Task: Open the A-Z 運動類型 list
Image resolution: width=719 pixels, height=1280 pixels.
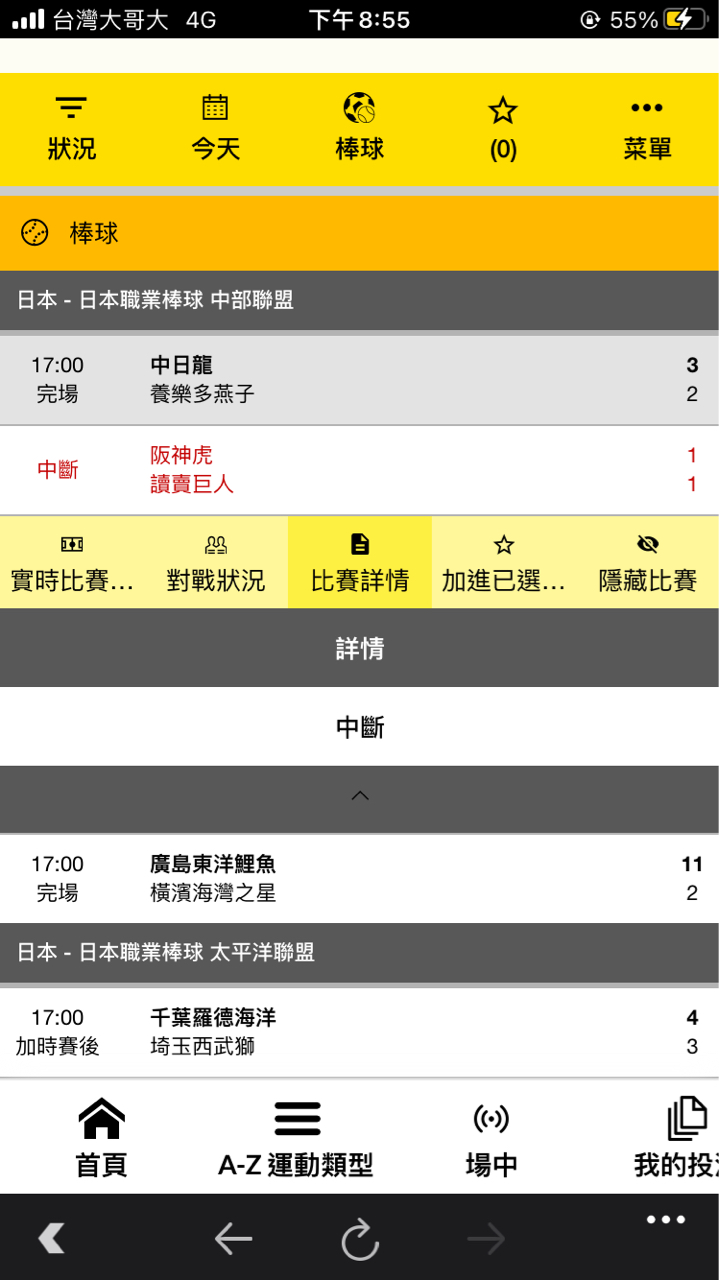Action: (x=296, y=1137)
